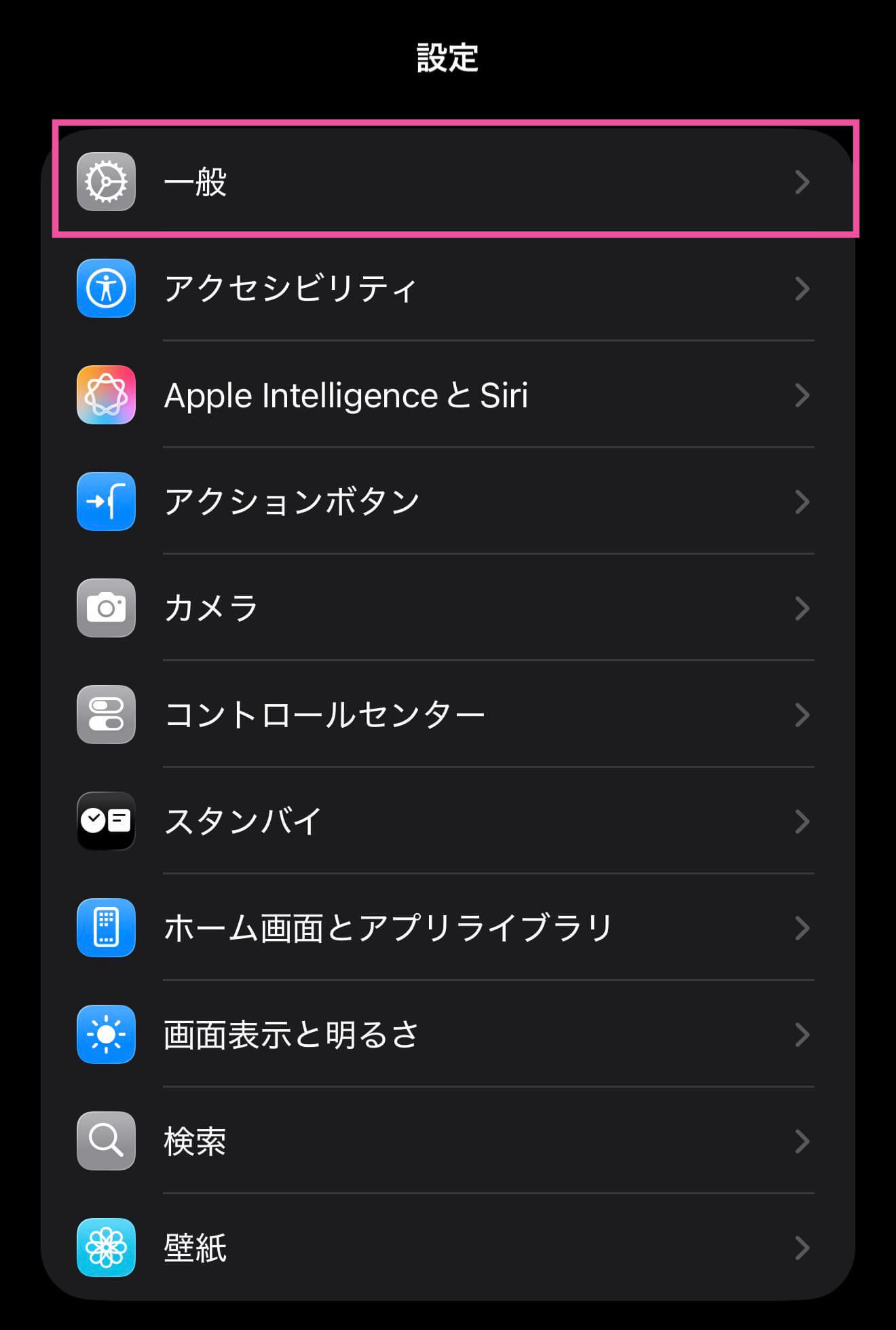Select the Accessibility (アクセシビリティ) icon
Screen dimensions: 896x1330
coord(106,289)
